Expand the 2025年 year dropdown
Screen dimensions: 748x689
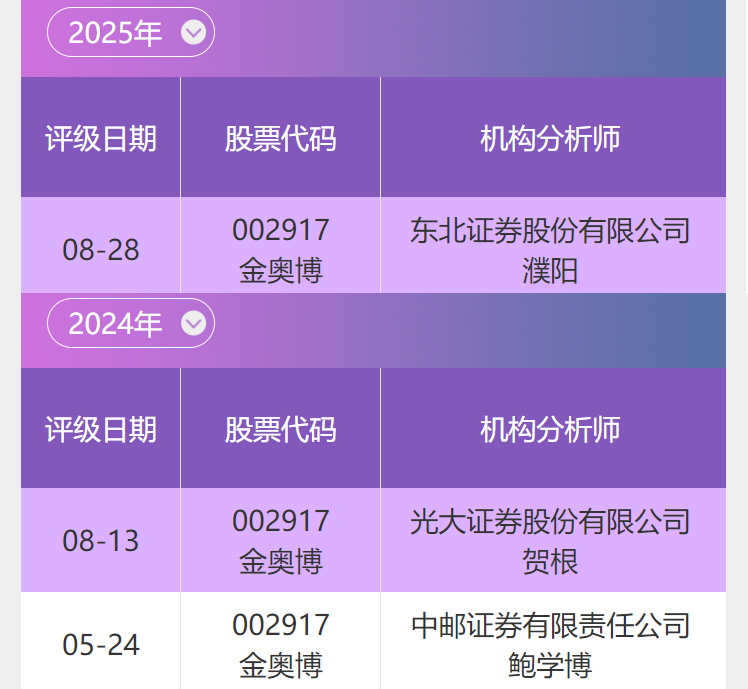(x=131, y=33)
